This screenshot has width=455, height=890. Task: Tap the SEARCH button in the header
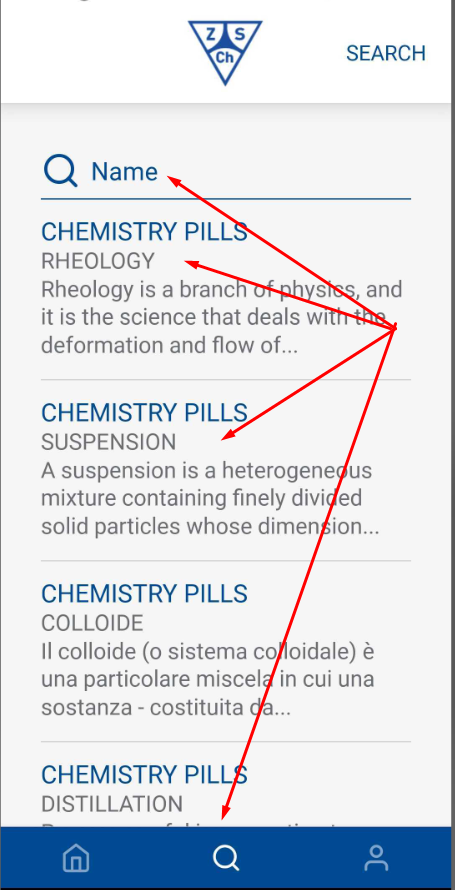(386, 53)
